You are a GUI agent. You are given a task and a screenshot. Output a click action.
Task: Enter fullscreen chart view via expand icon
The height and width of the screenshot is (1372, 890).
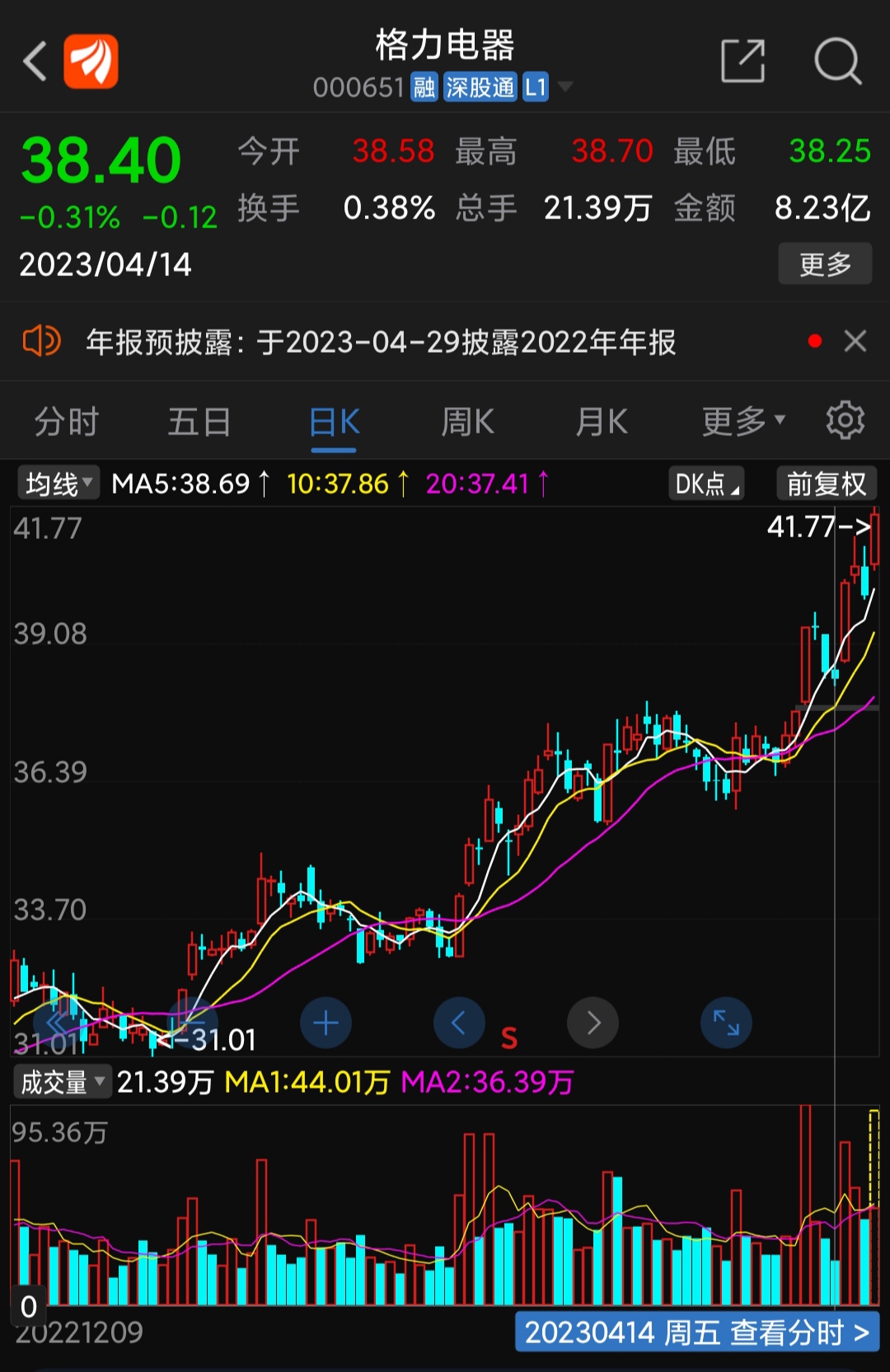(x=726, y=1023)
